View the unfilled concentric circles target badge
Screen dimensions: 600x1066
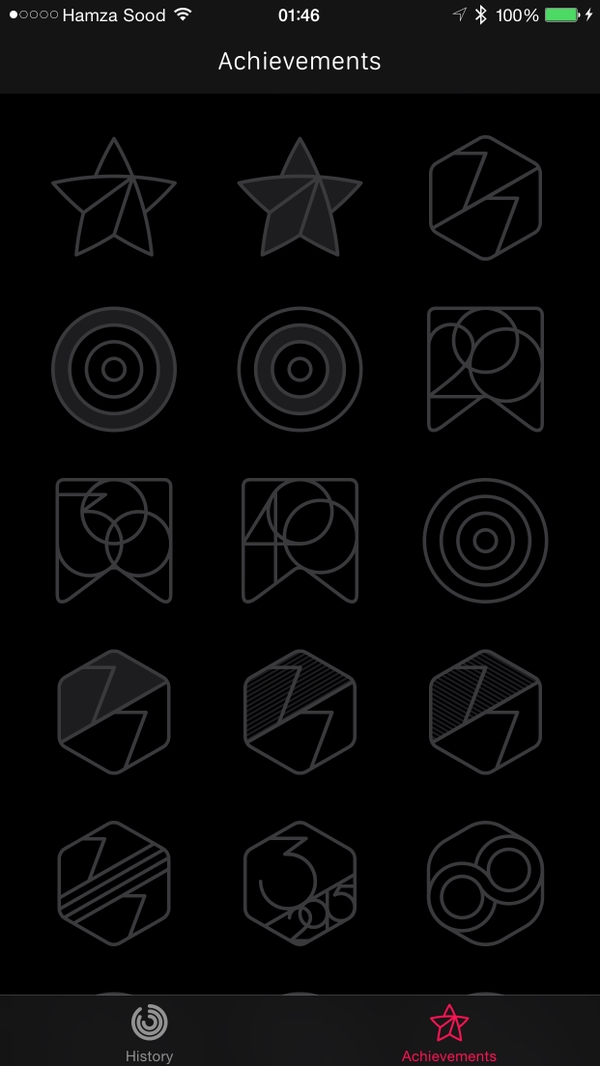485,540
